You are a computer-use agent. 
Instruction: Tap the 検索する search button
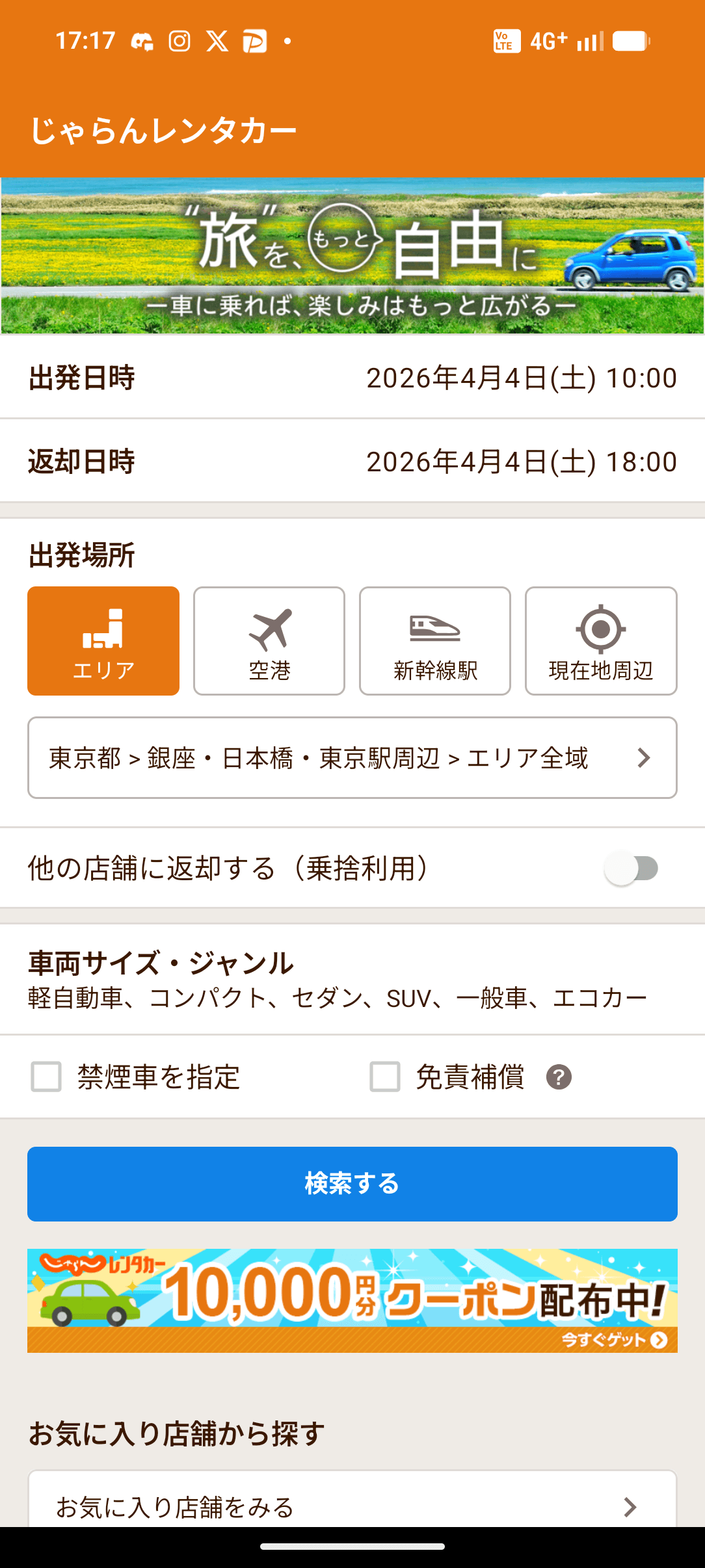click(x=352, y=1184)
